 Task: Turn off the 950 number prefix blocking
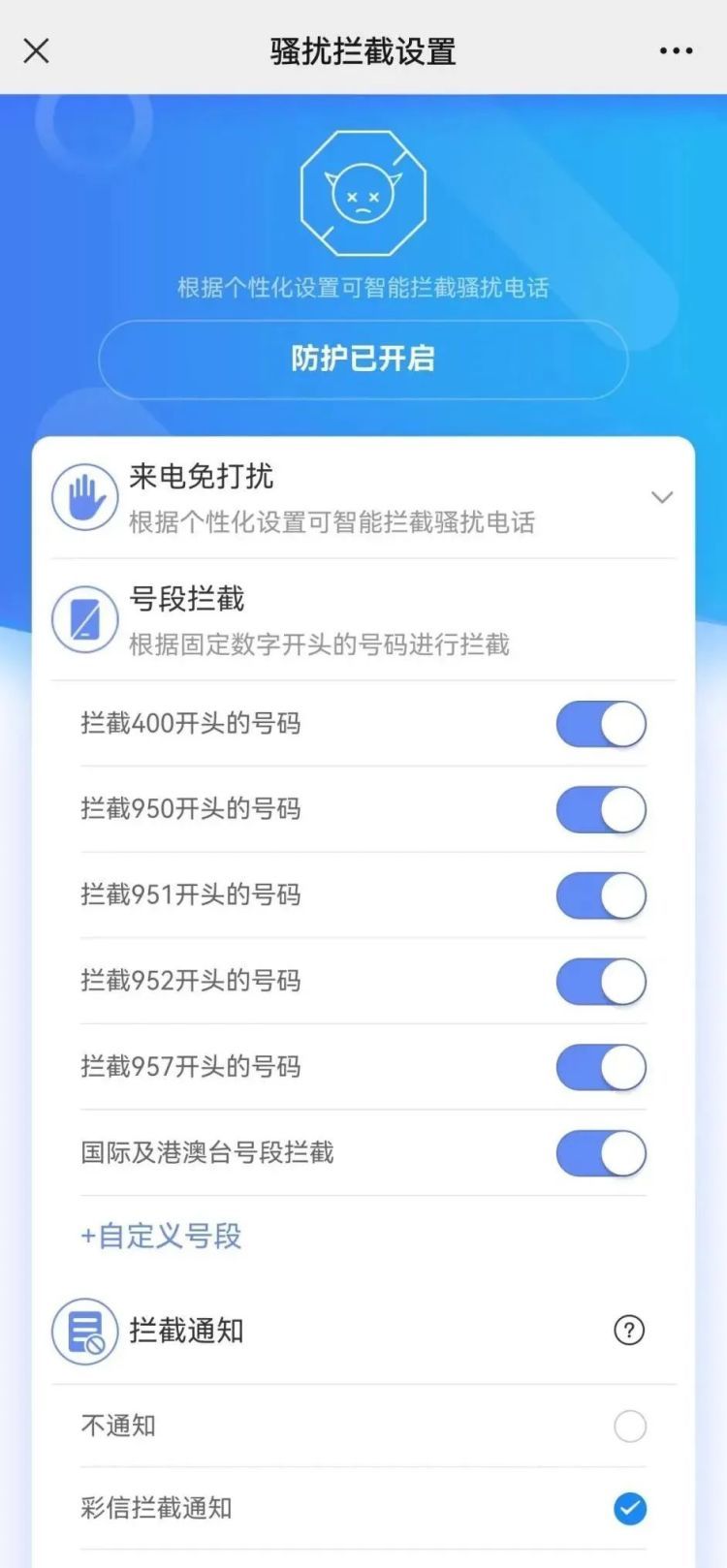[x=601, y=809]
